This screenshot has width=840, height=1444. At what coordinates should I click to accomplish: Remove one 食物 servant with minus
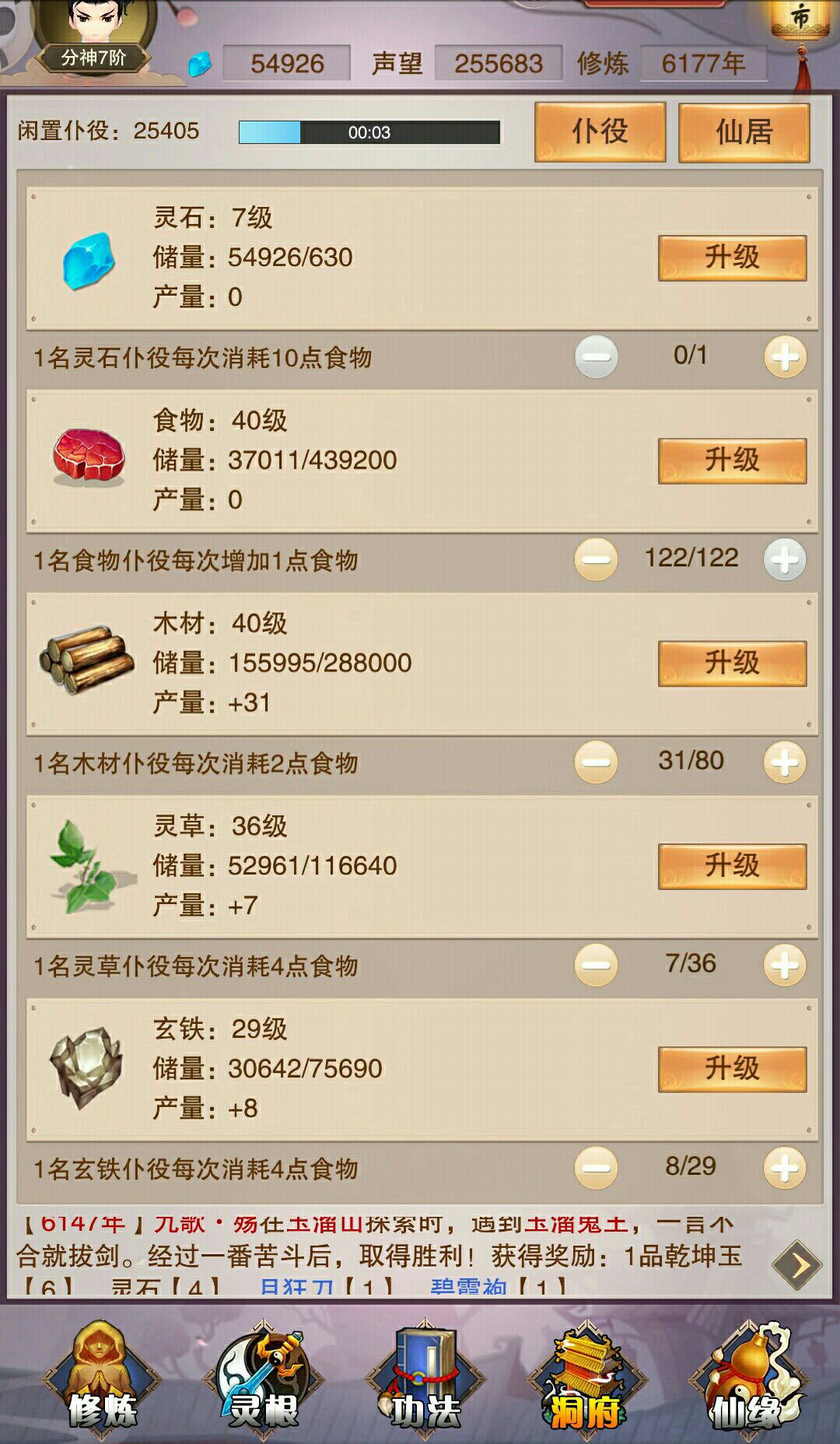[x=597, y=559]
